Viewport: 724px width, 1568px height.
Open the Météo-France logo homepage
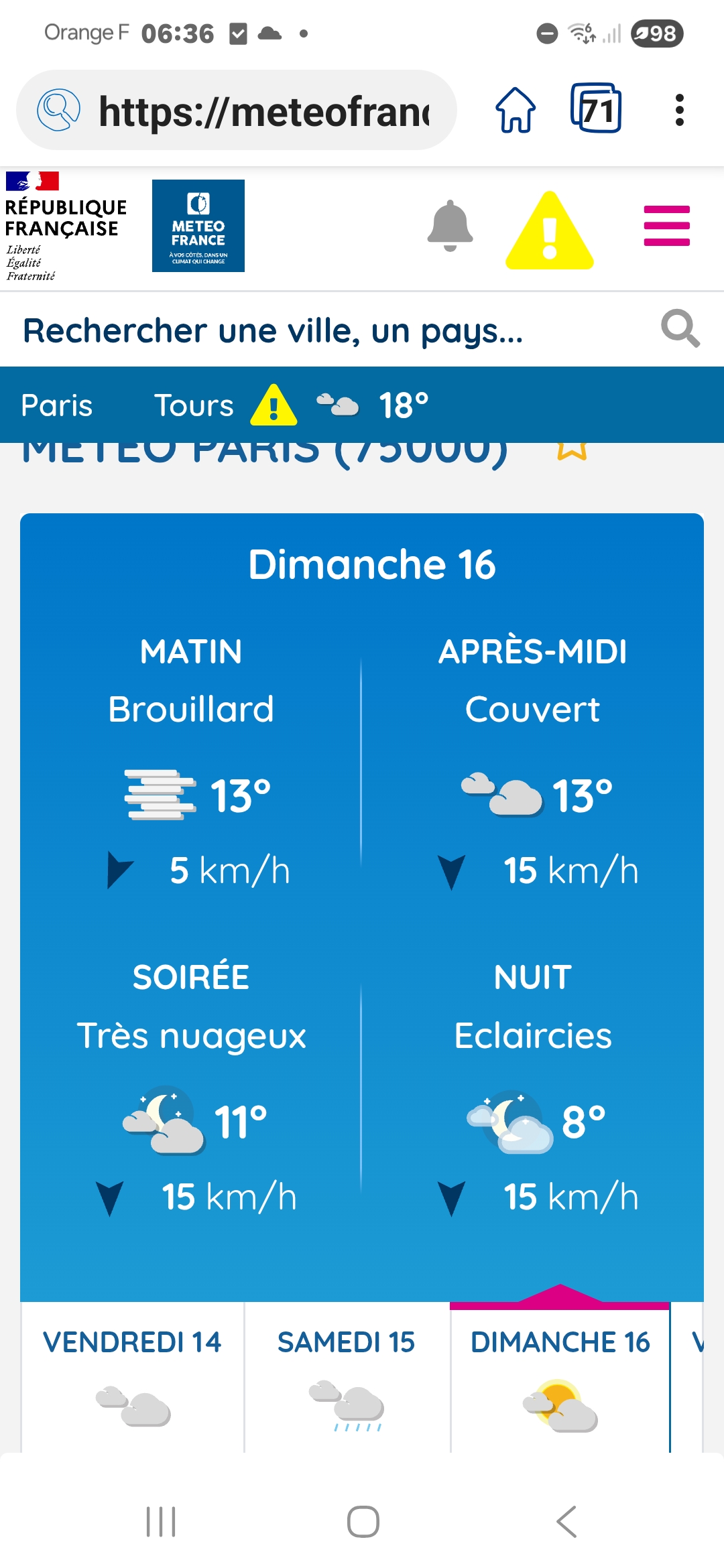point(198,226)
